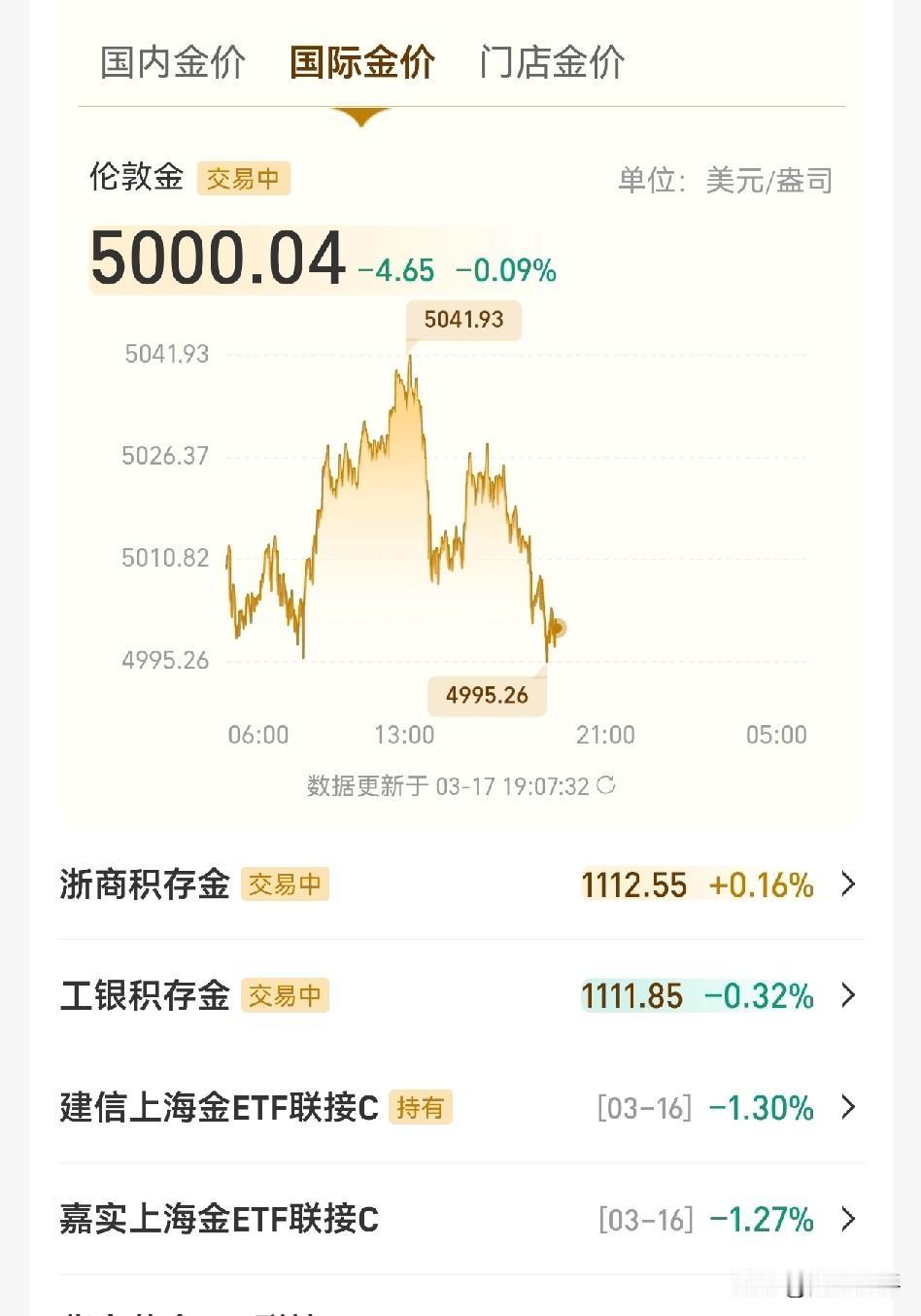This screenshot has width=921, height=1316.
Task: Click the large price figure 5000.04
Action: click(217, 256)
